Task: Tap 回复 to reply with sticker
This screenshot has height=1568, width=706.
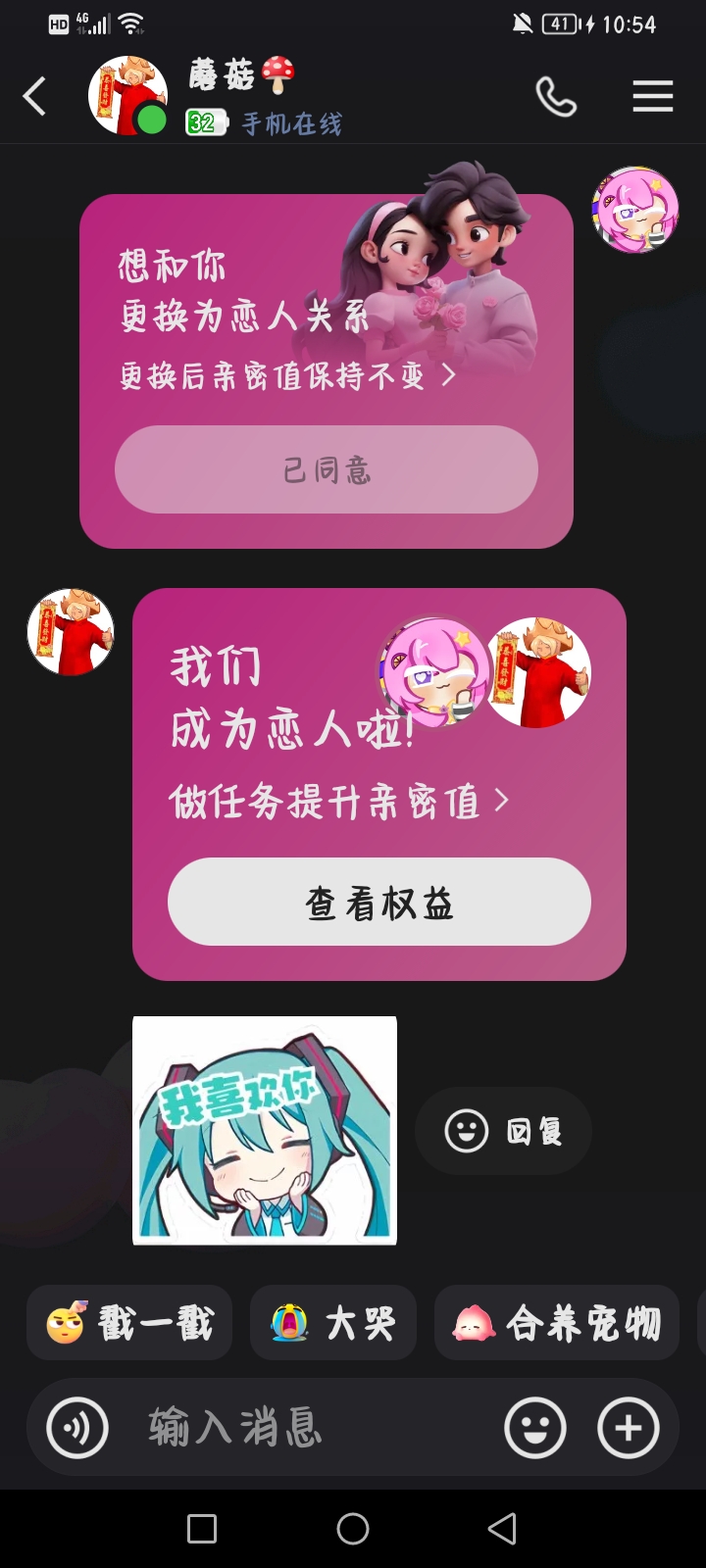Action: coord(503,1131)
